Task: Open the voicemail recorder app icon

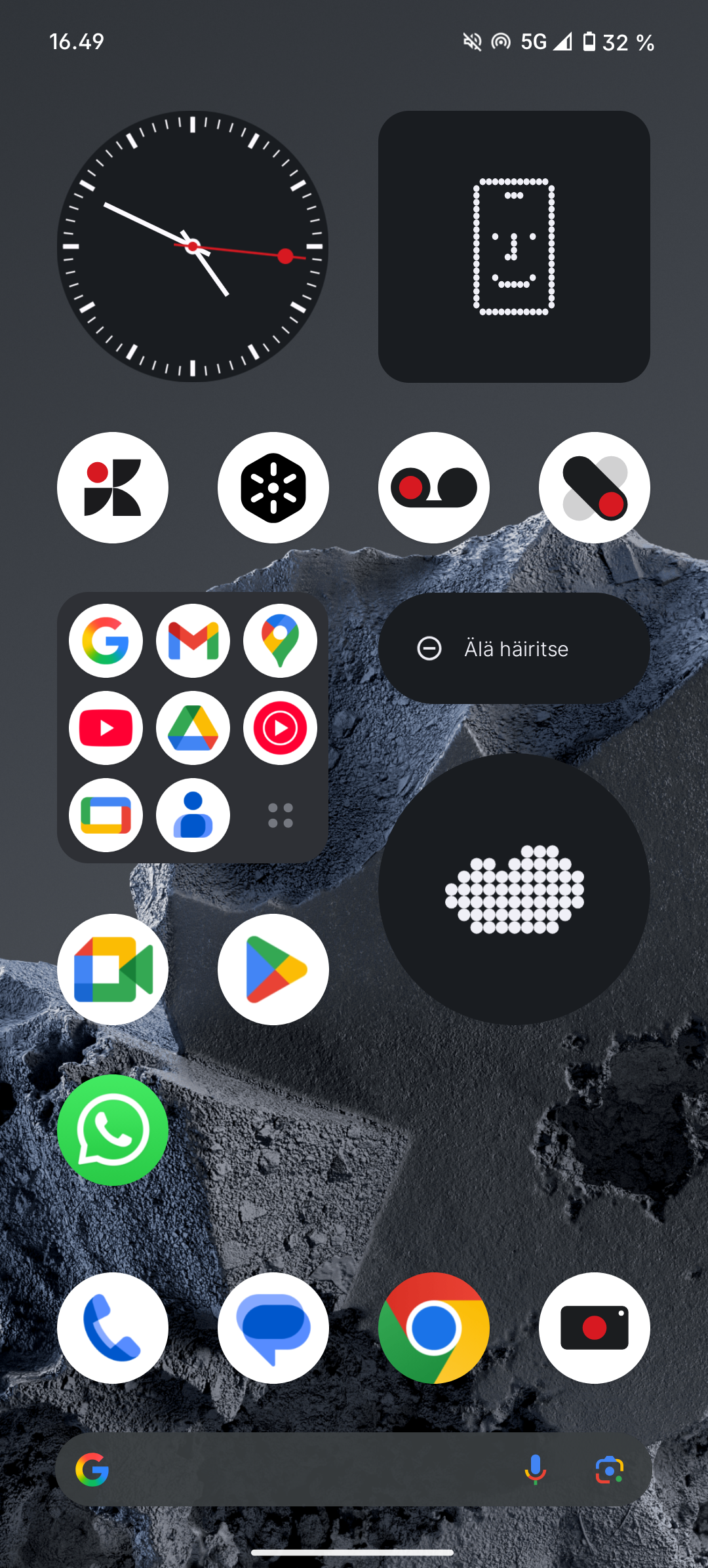Action: point(434,488)
